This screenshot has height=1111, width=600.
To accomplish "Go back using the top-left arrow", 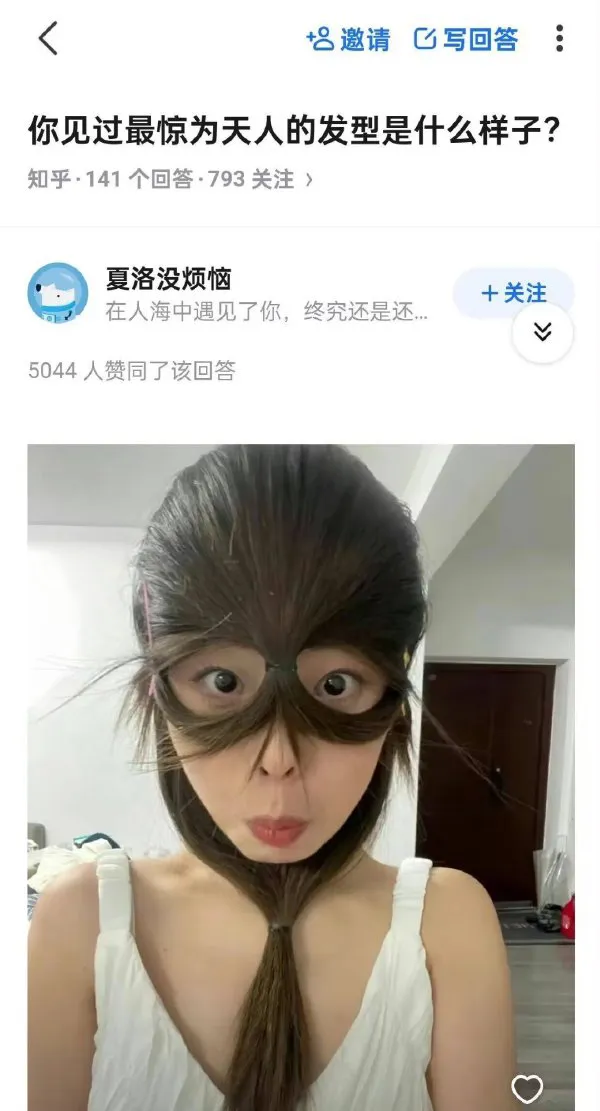I will click(x=47, y=39).
